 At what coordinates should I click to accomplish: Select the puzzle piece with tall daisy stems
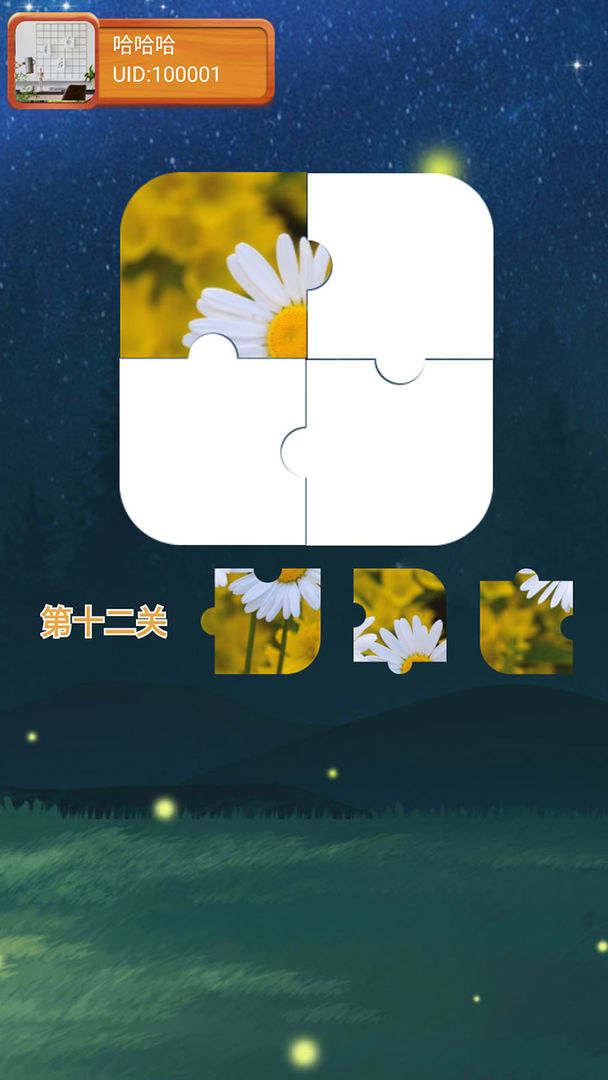point(265,622)
